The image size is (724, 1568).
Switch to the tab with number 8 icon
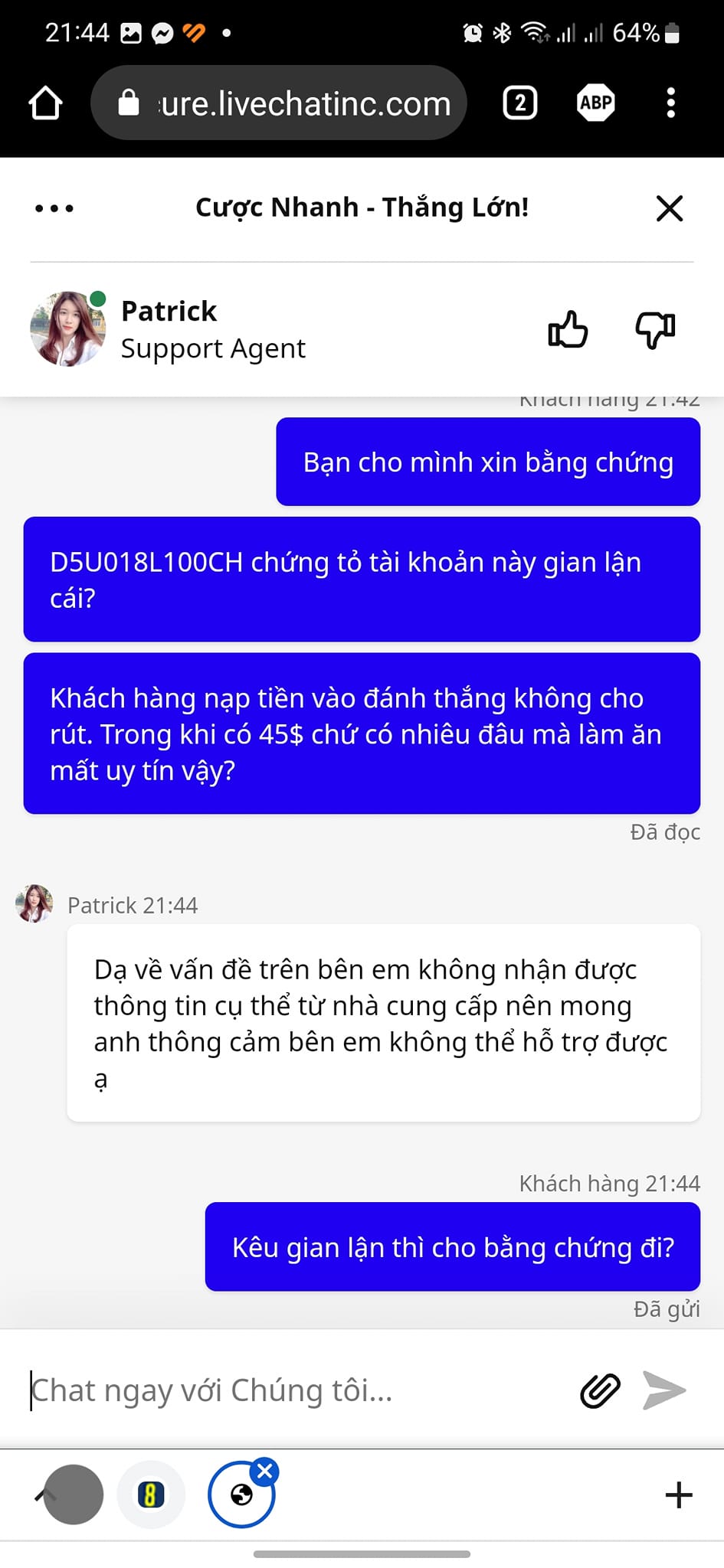coord(151,1494)
